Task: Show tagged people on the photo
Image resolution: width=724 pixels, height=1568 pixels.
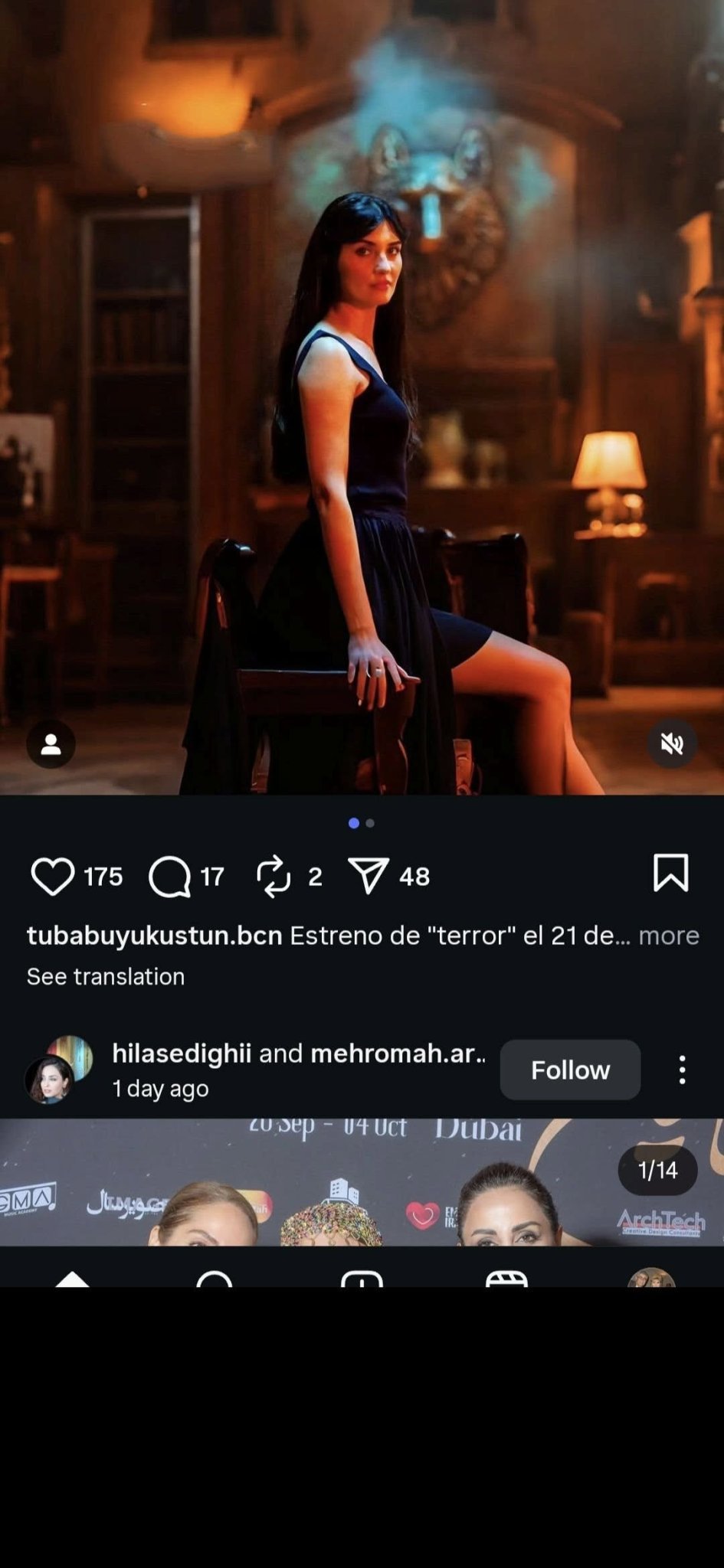Action: pyautogui.click(x=51, y=743)
